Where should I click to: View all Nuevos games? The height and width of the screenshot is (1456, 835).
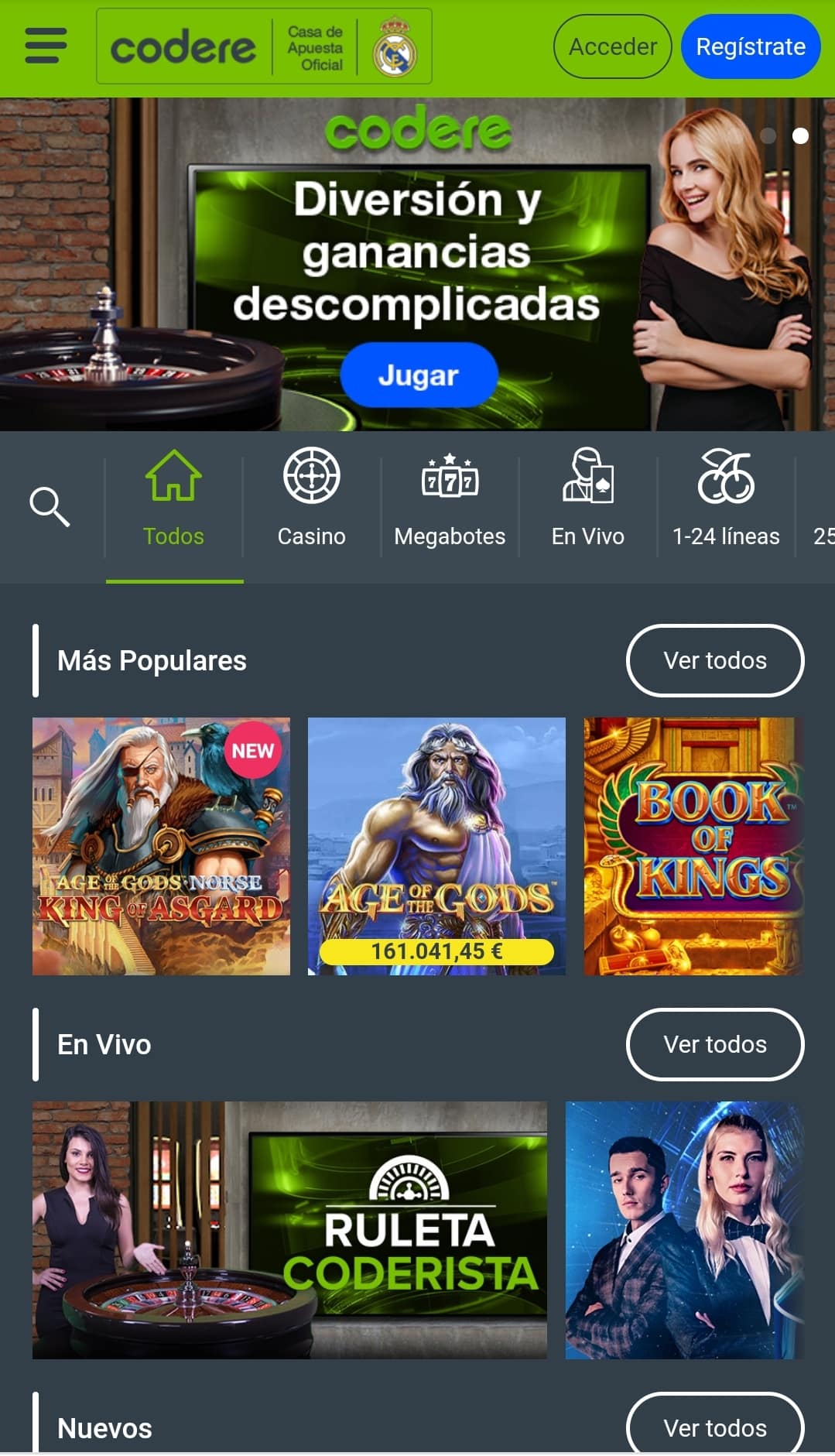[715, 1427]
